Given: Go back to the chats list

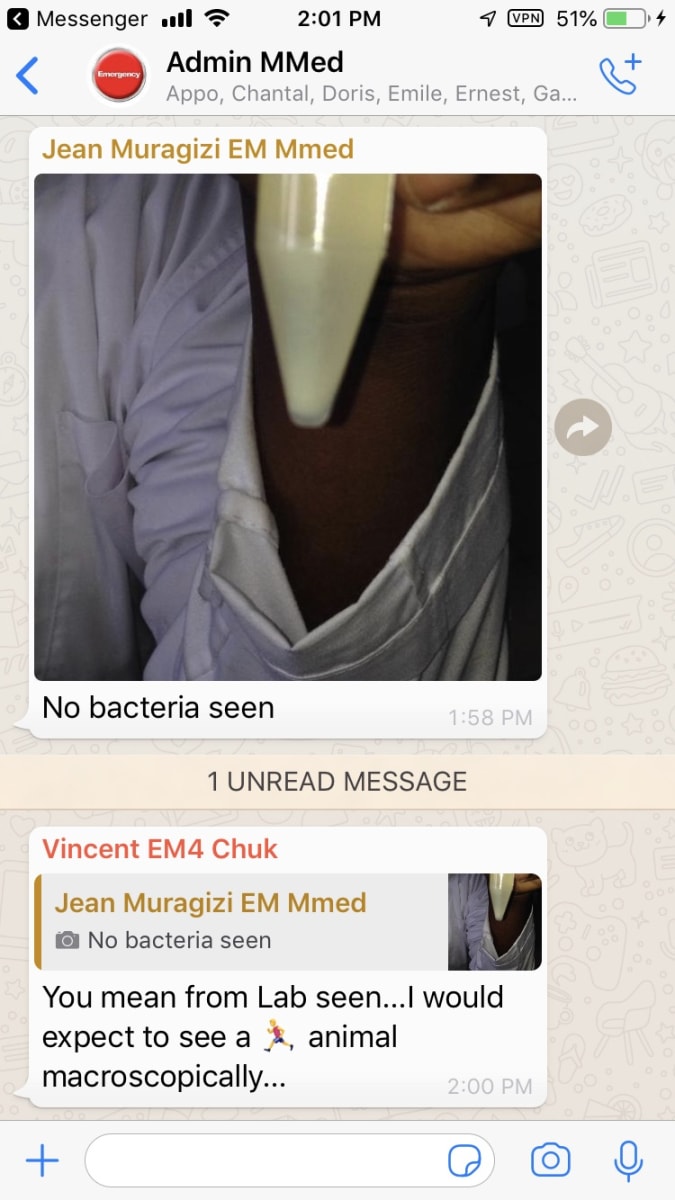Looking at the screenshot, I should (x=28, y=76).
